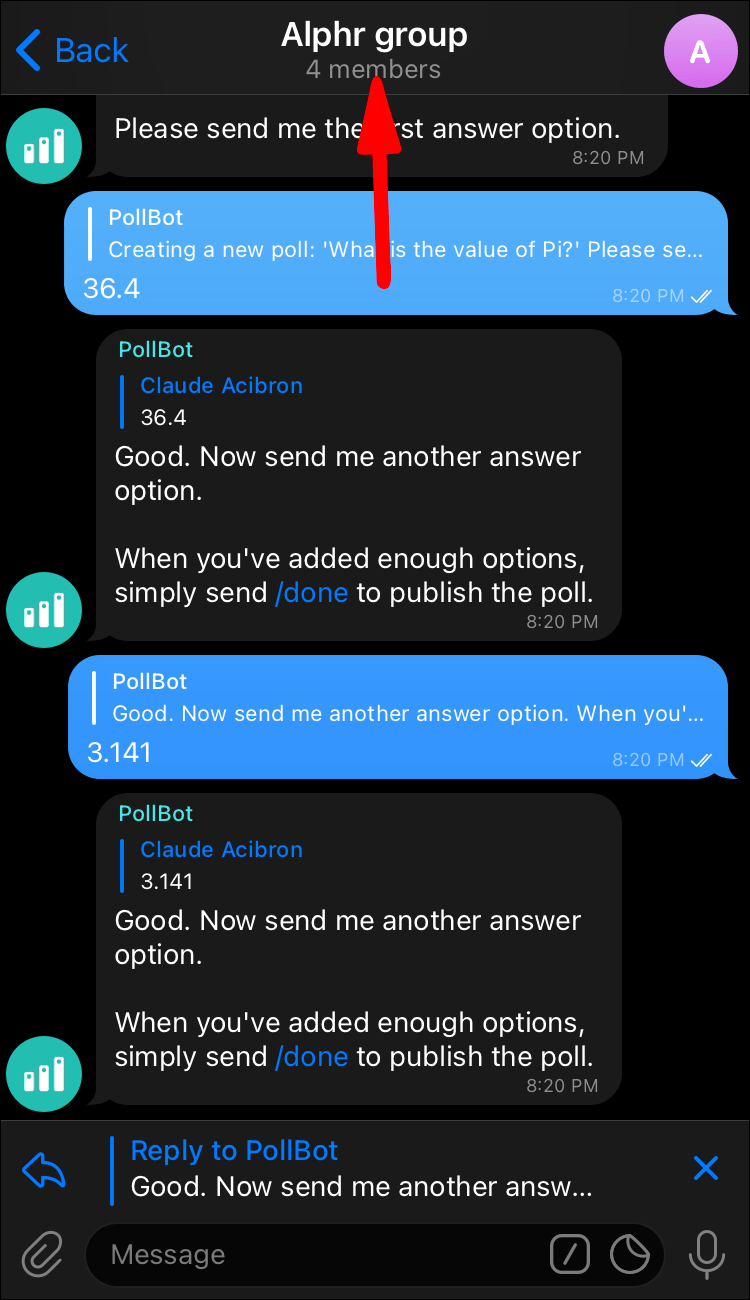This screenshot has width=750, height=1300.
Task: Tap the microphone to record voice
Action: click(x=707, y=1254)
